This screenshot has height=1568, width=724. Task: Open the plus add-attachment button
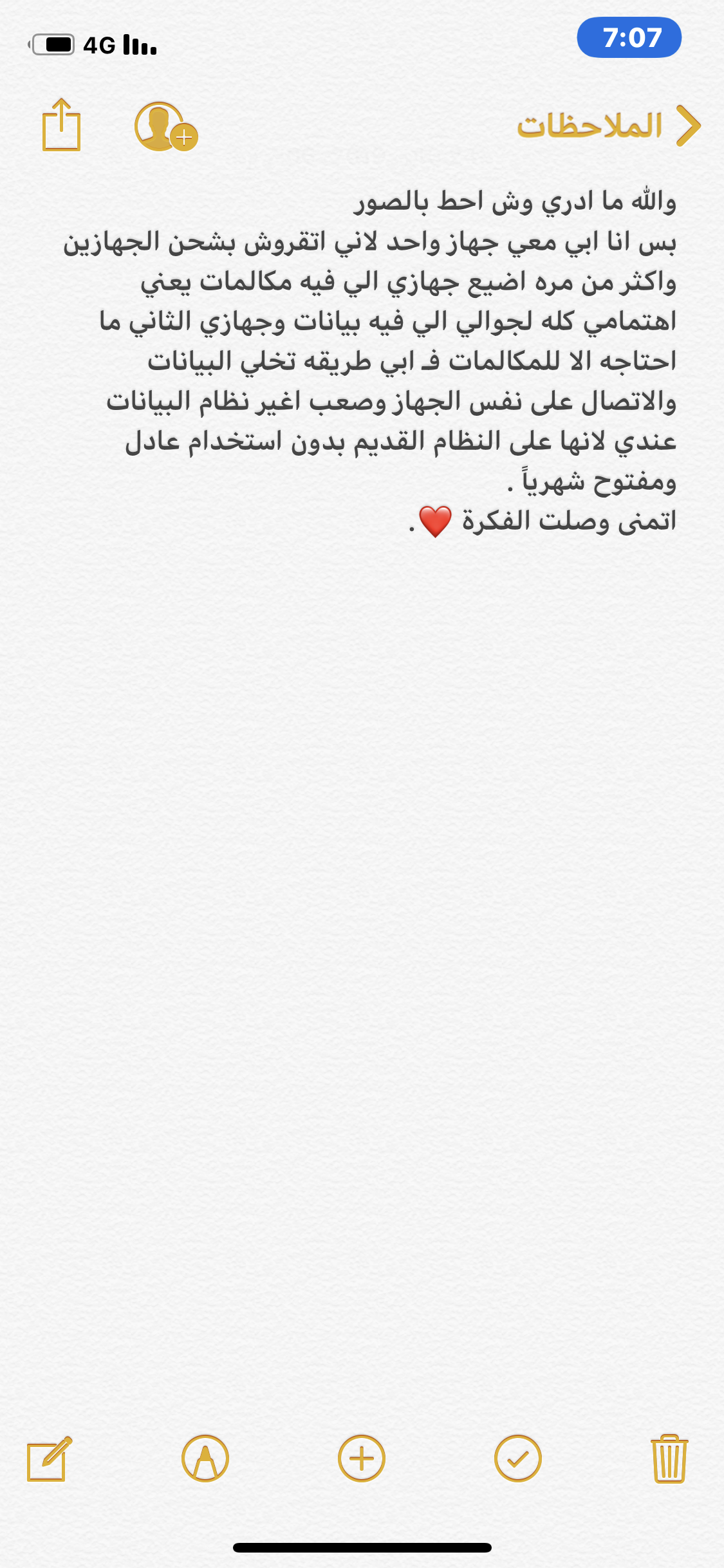(x=362, y=1459)
